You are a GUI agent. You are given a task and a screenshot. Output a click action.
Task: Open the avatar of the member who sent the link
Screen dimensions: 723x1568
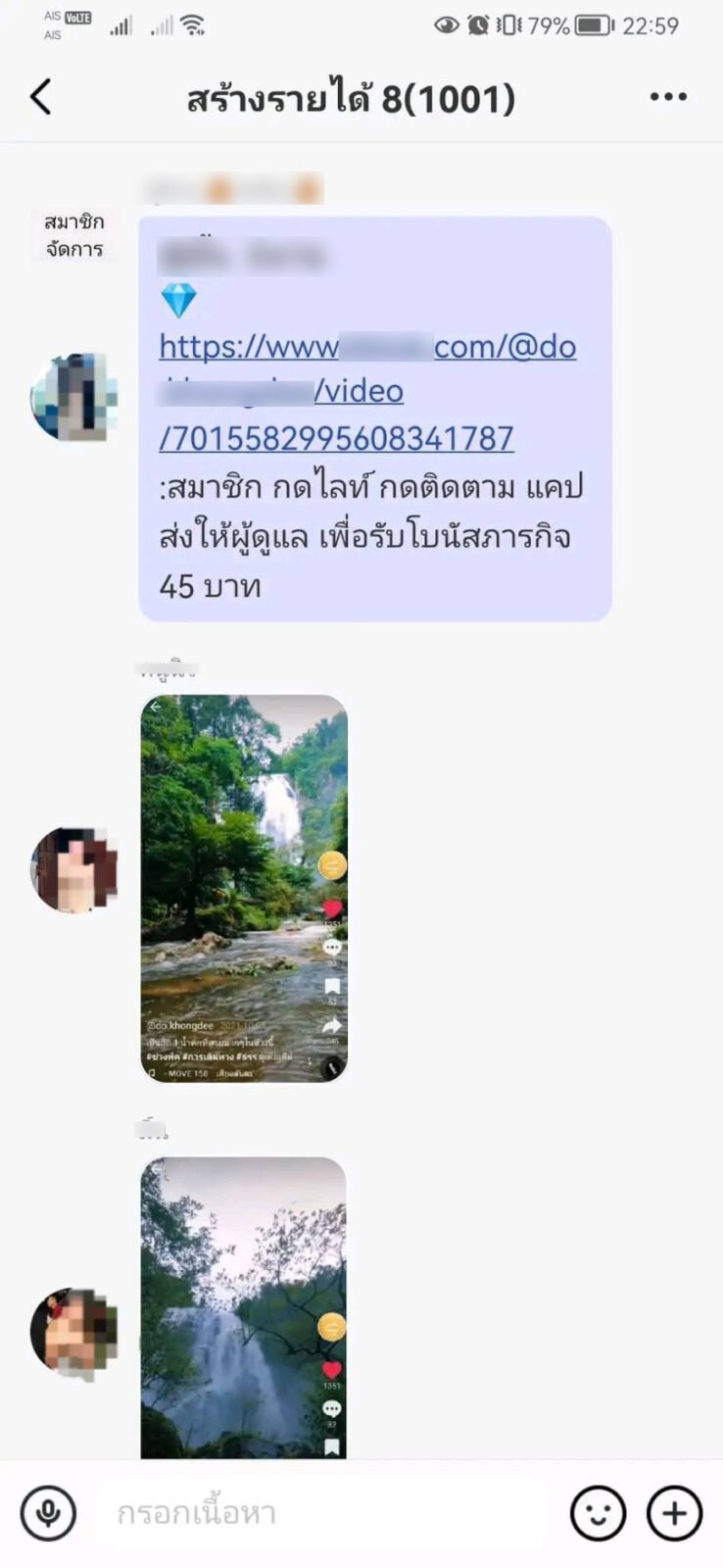point(74,397)
